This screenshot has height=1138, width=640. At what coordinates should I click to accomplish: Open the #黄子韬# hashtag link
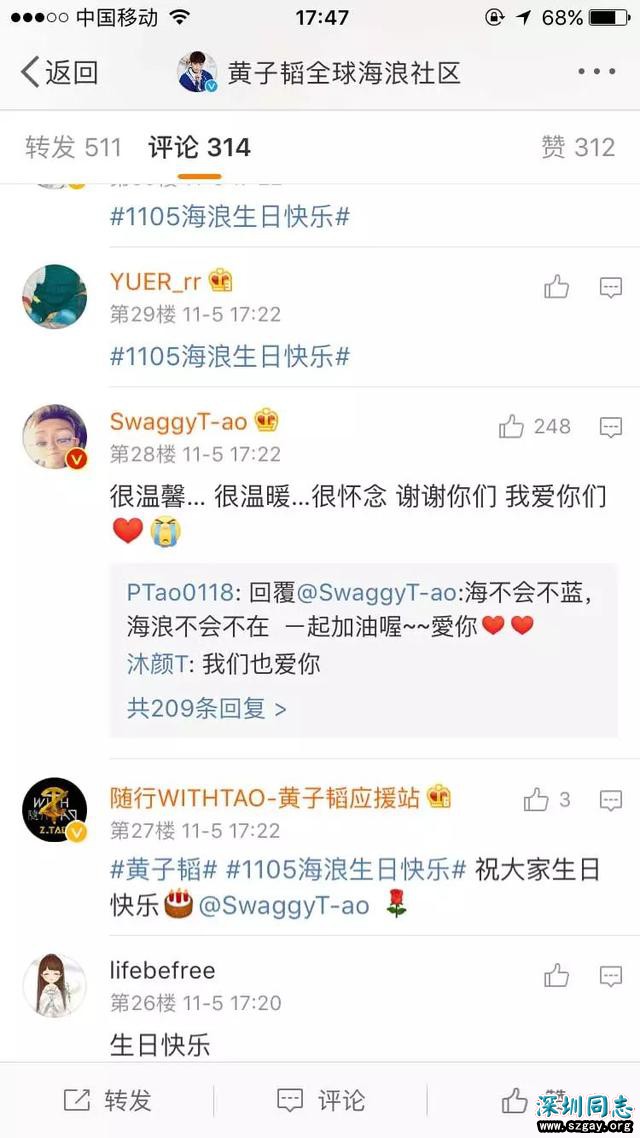tap(162, 870)
